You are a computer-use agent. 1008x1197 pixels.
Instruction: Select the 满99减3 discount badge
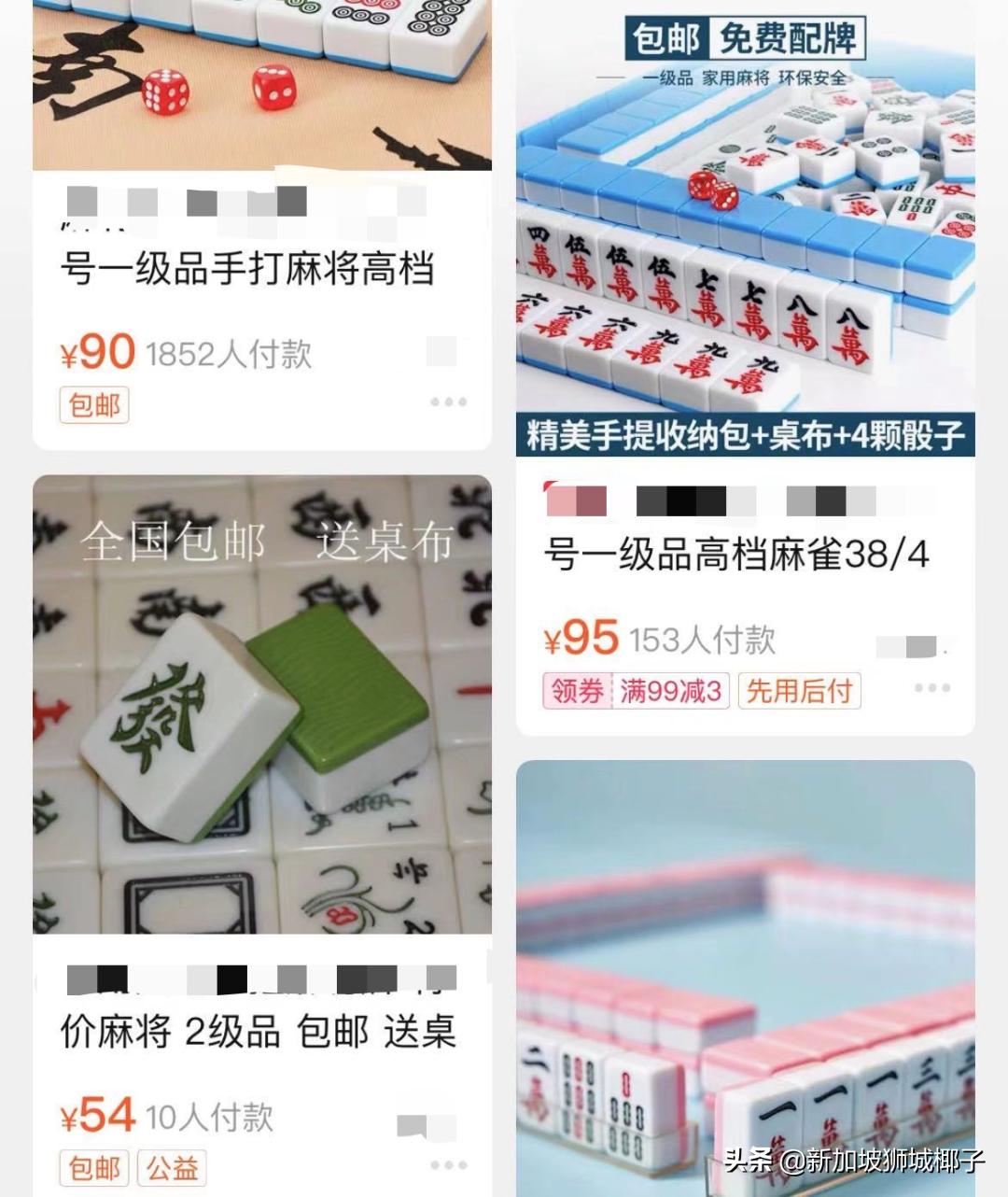click(x=668, y=690)
